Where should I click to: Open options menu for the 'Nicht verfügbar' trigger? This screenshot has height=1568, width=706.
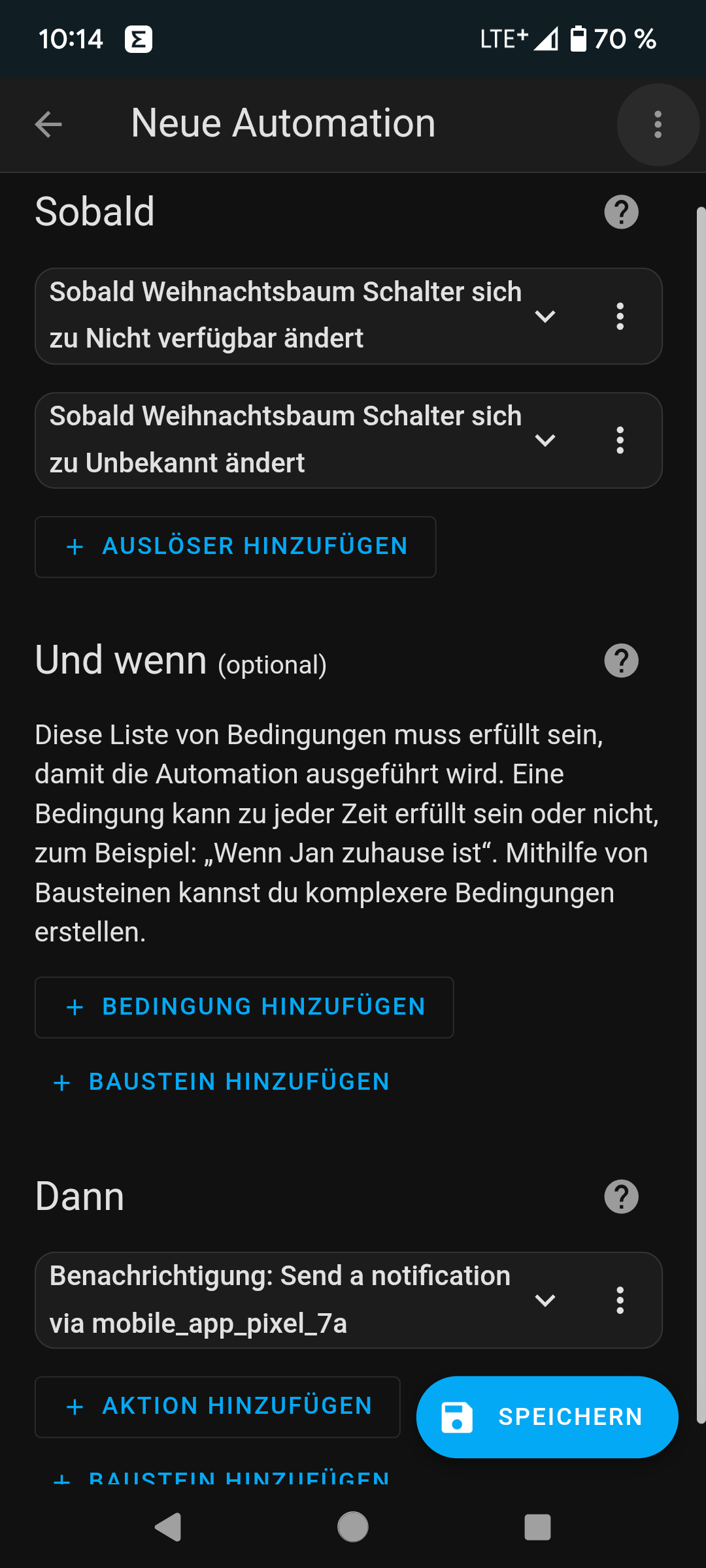(620, 316)
